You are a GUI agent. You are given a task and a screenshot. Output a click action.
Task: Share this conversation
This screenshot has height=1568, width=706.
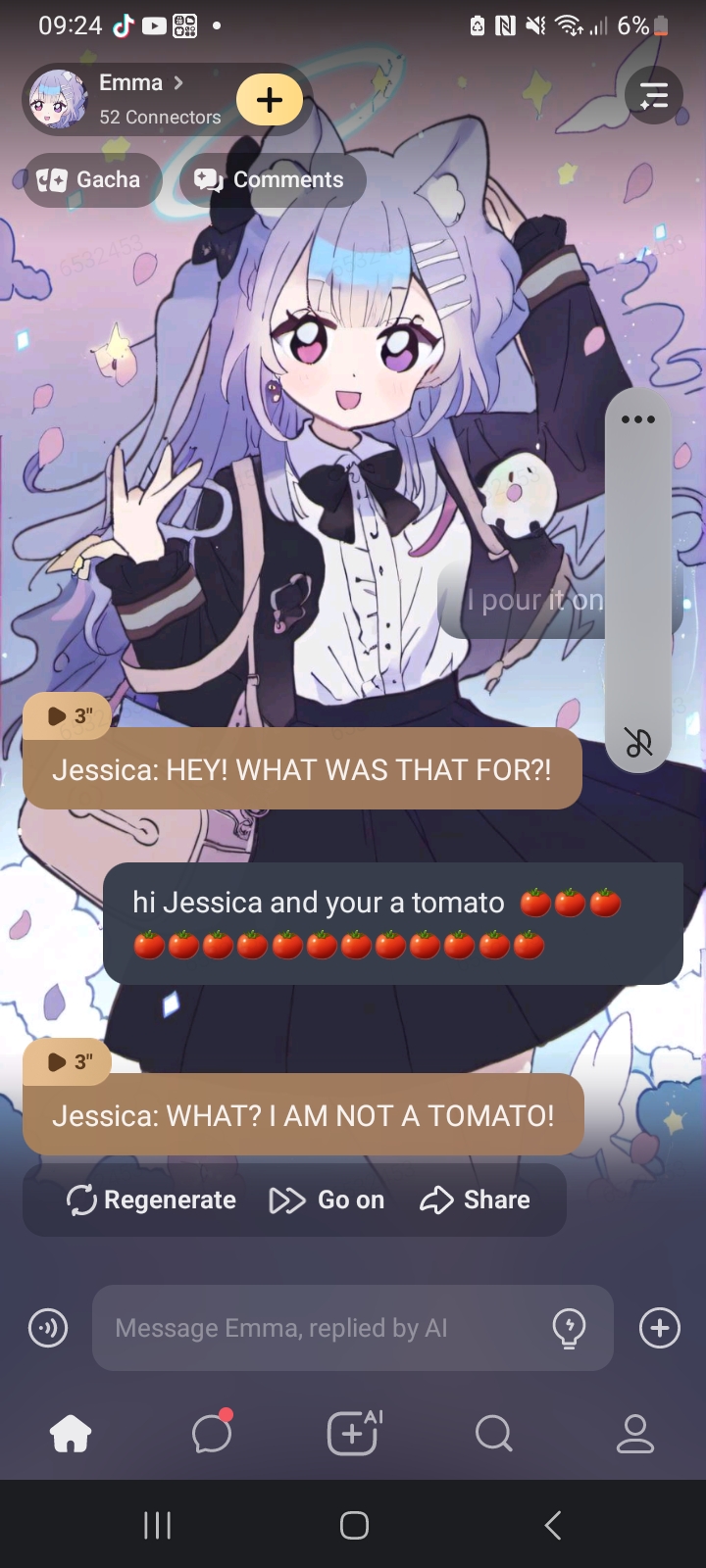[476, 1200]
